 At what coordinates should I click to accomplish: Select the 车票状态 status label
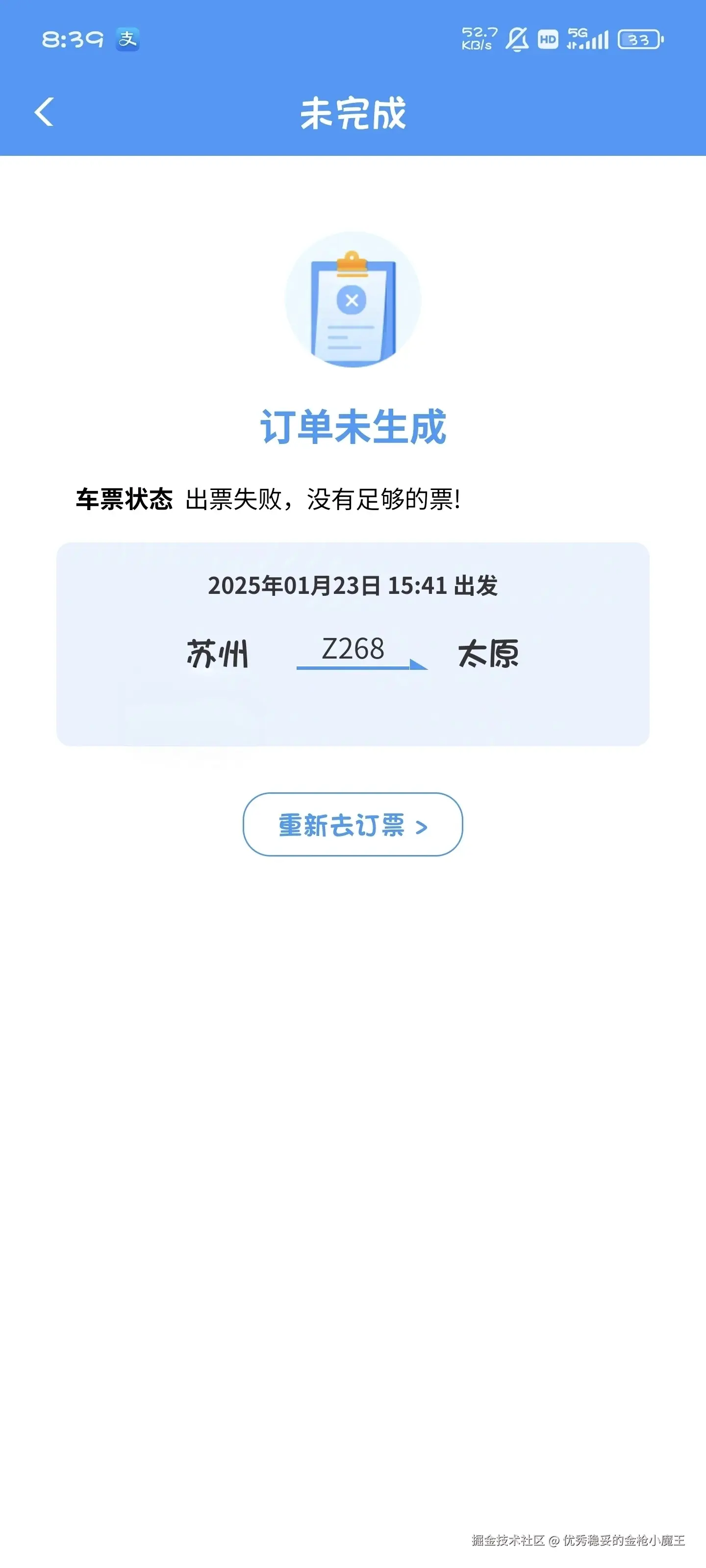pyautogui.click(x=125, y=499)
